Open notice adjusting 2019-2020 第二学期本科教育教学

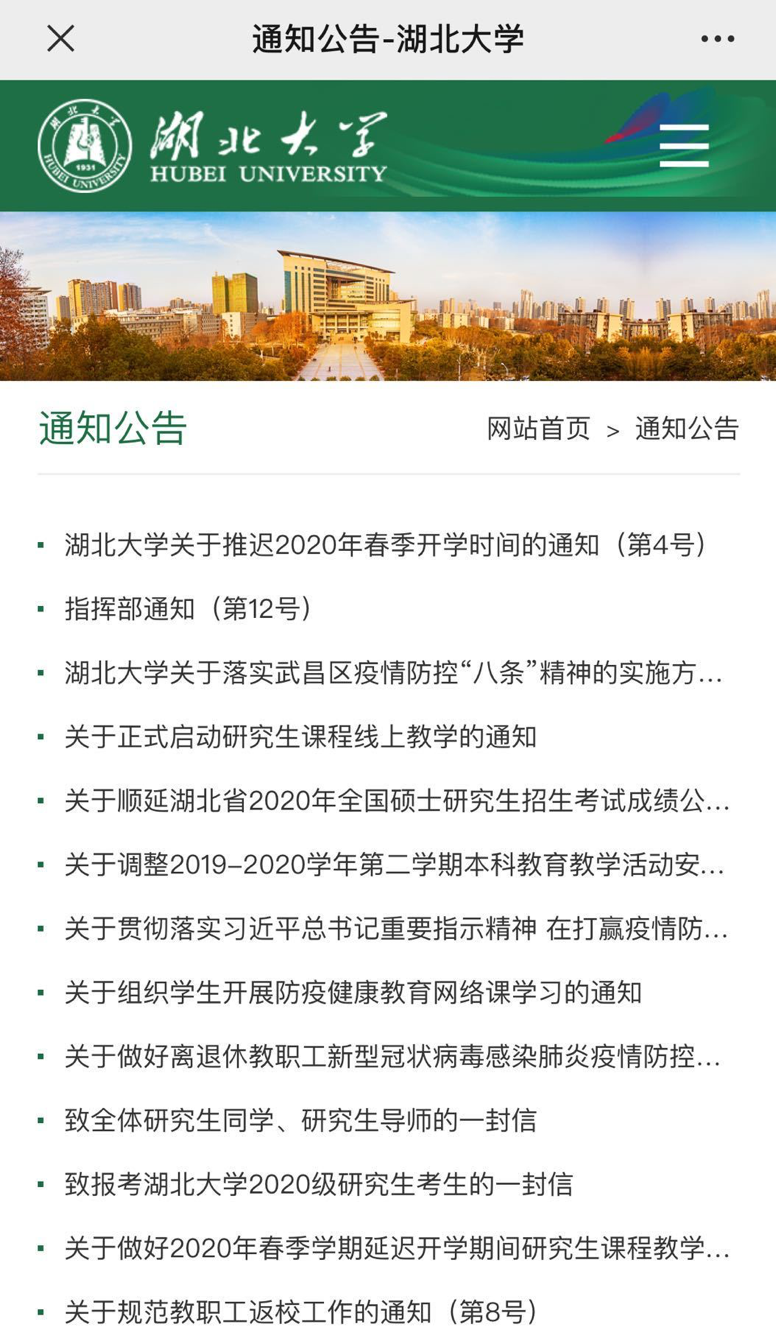[x=395, y=865]
